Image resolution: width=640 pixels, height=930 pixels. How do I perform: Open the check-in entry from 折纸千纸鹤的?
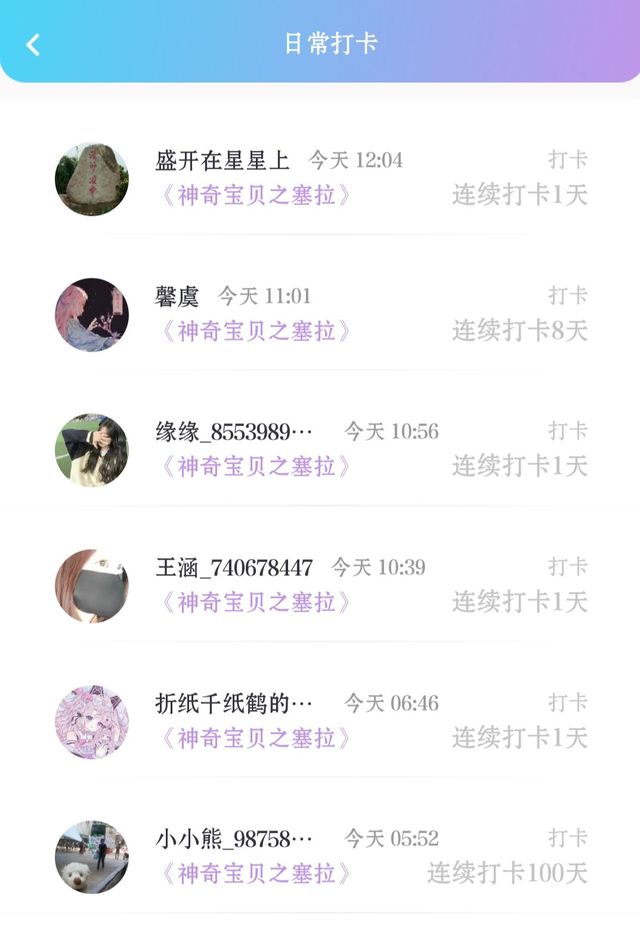pyautogui.click(x=320, y=721)
